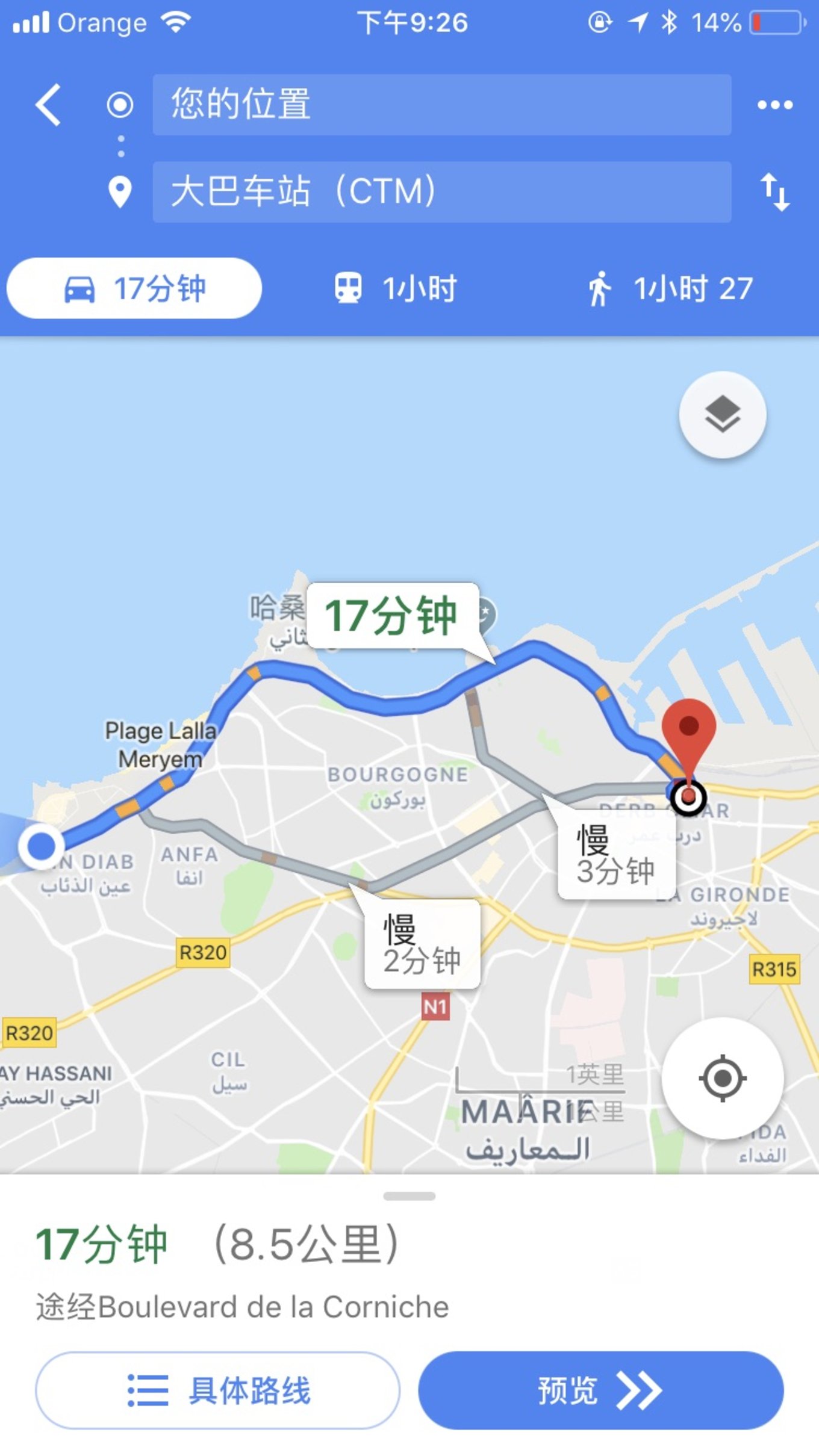This screenshot has height=1456, width=819.
Task: Edit destination field 大巴车站 (CTM)
Action: 441,192
